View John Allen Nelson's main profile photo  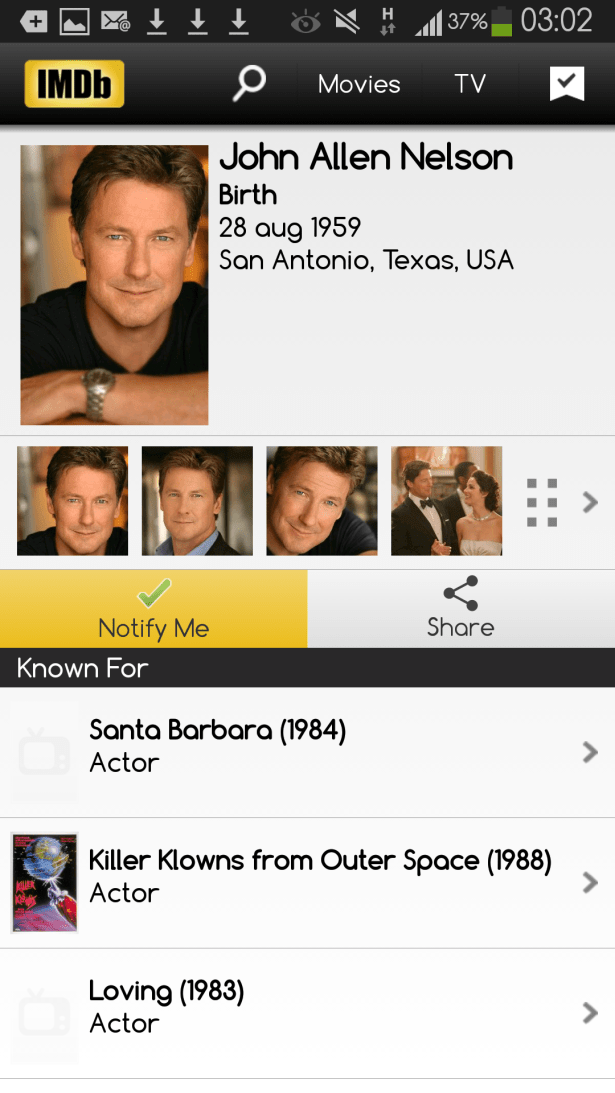(x=114, y=285)
